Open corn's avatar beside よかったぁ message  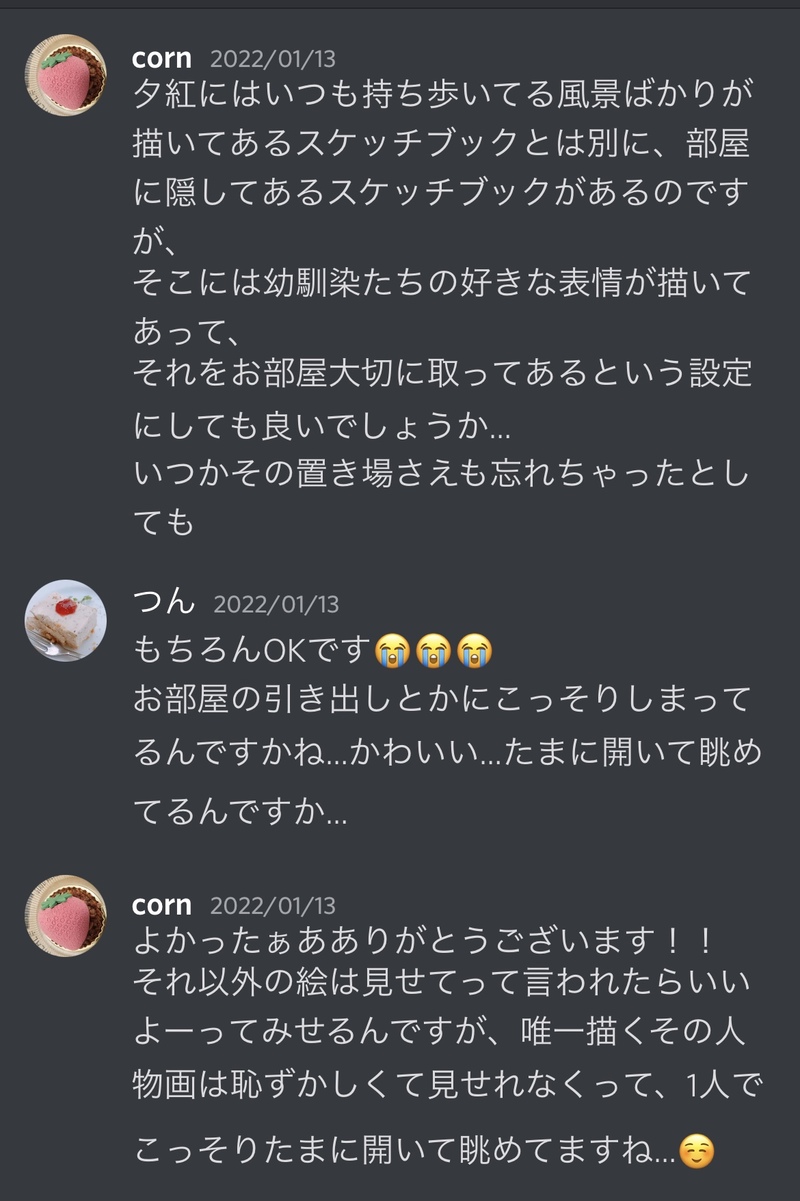point(65,915)
